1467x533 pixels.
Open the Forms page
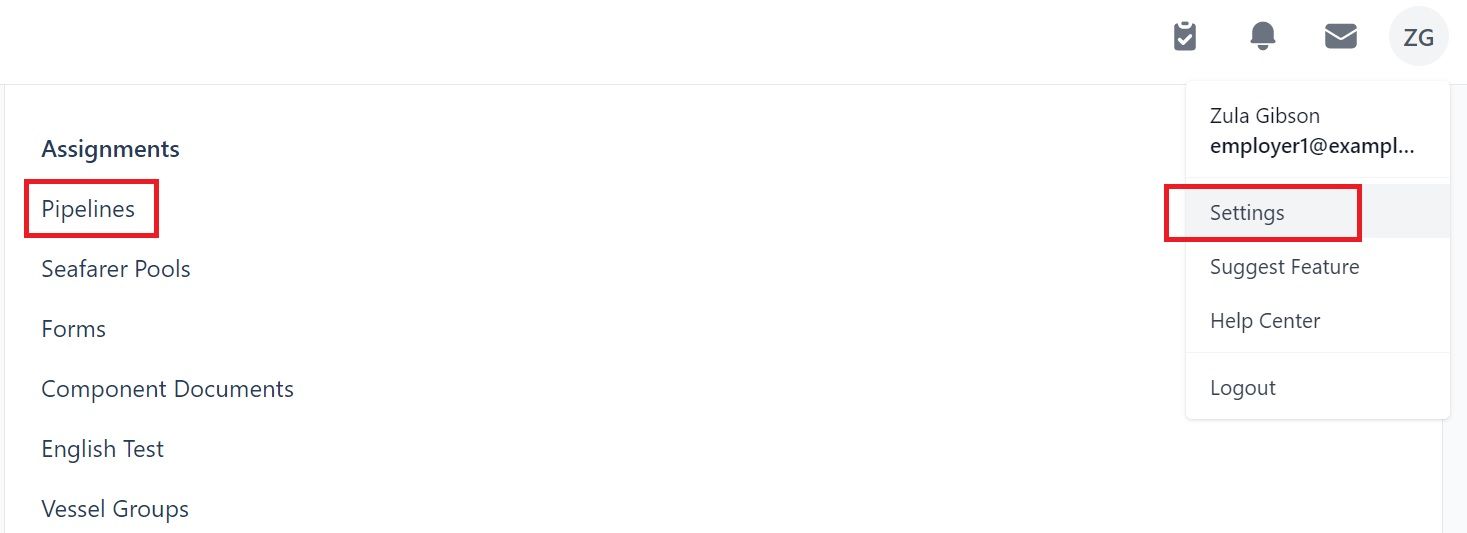coord(73,329)
